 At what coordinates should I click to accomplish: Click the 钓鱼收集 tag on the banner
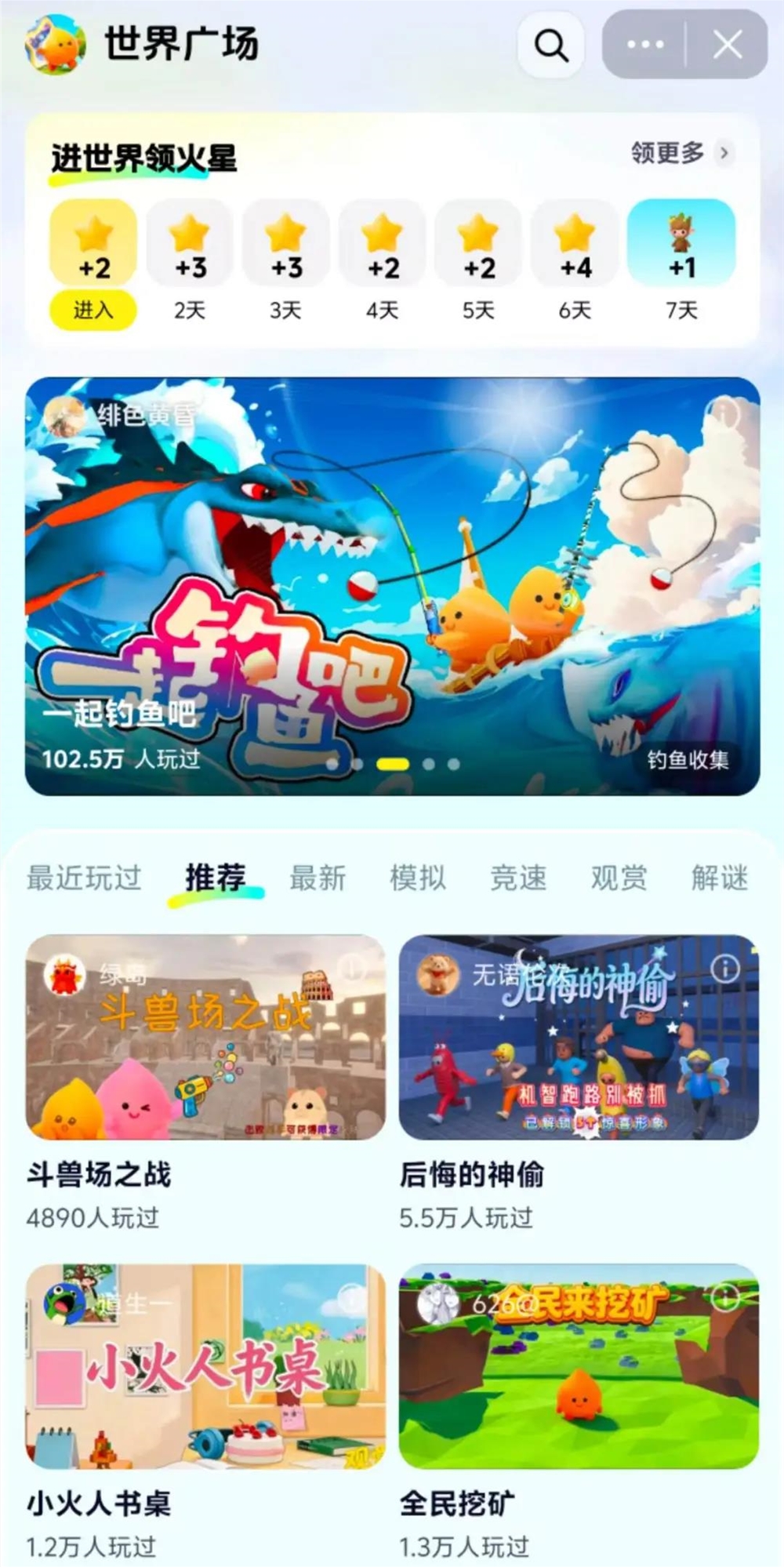(x=688, y=759)
